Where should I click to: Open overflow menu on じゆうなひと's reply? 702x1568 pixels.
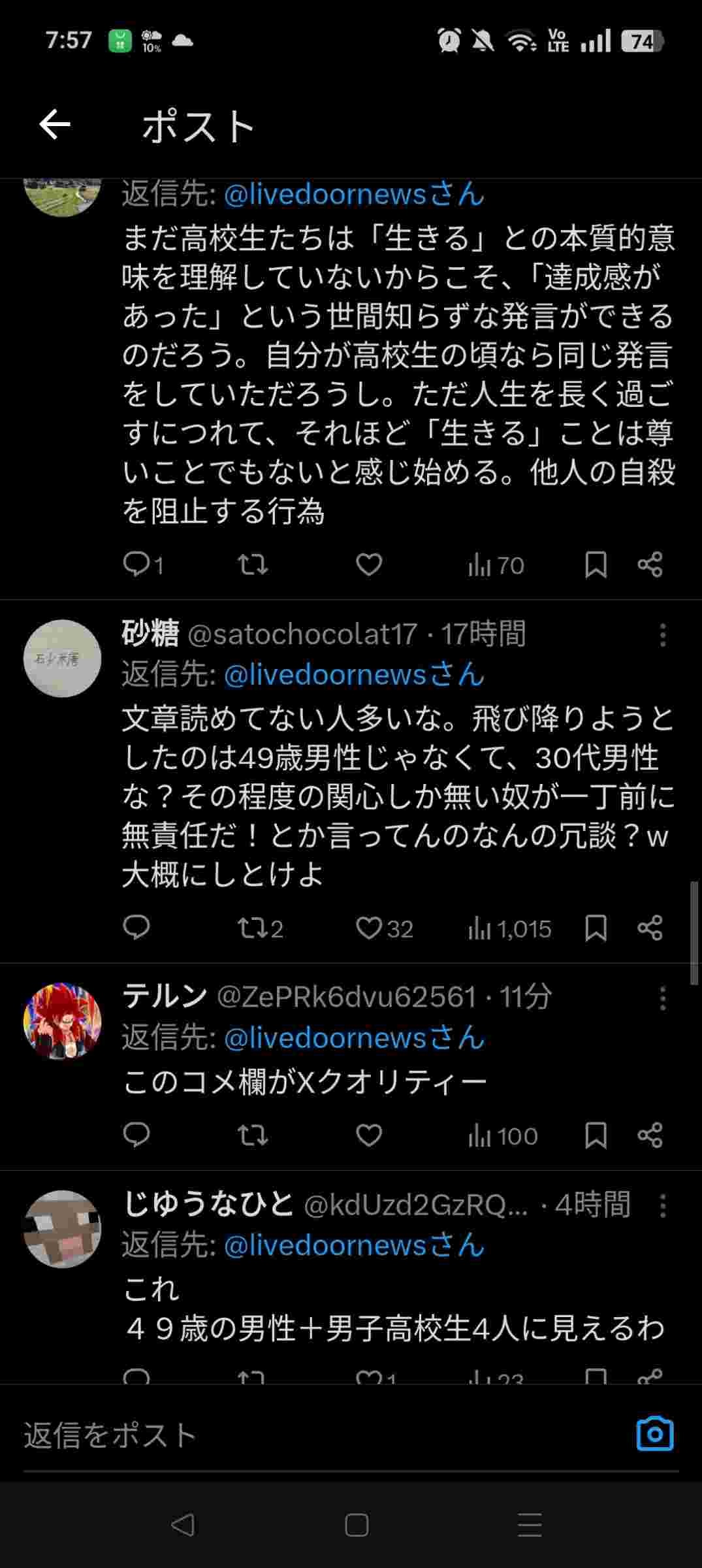(662, 1205)
